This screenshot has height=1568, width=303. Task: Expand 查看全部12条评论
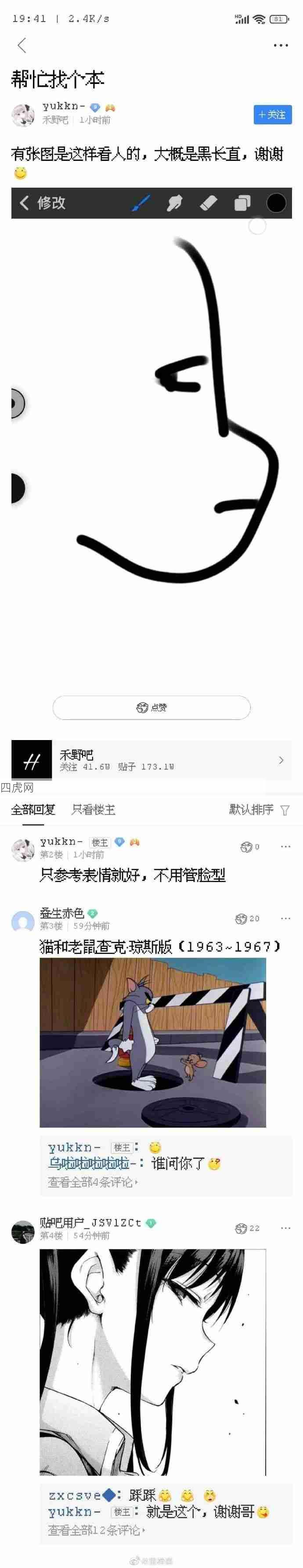[x=96, y=1530]
